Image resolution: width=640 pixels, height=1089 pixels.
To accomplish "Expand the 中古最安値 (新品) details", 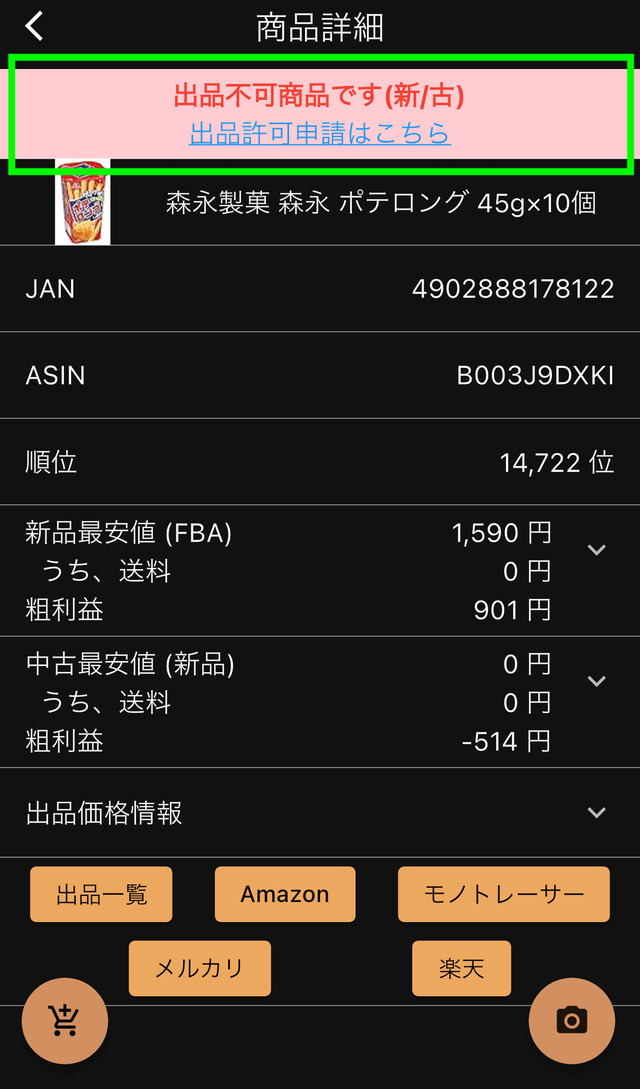I will 597,681.
